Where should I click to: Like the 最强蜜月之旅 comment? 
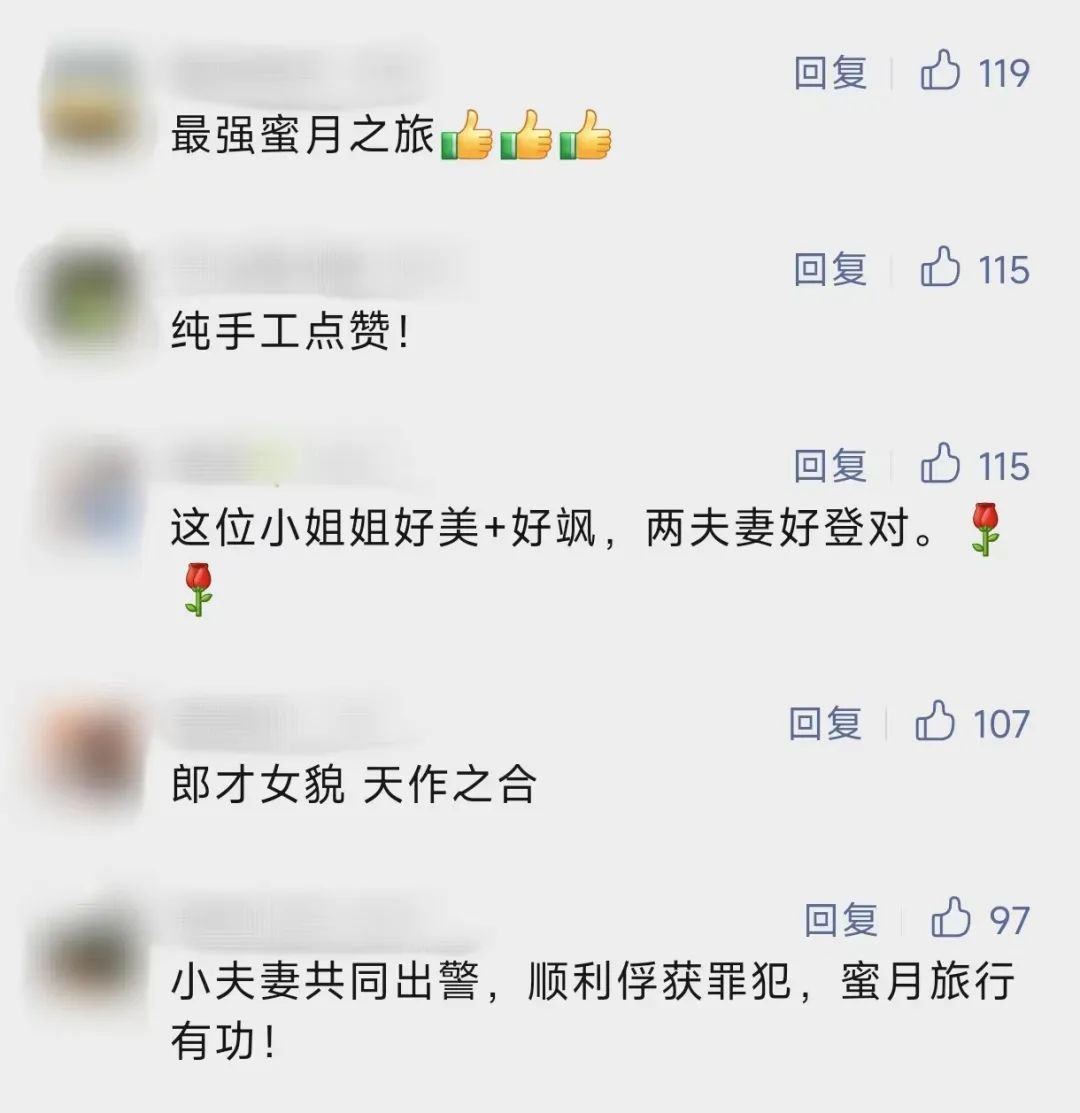(x=940, y=72)
